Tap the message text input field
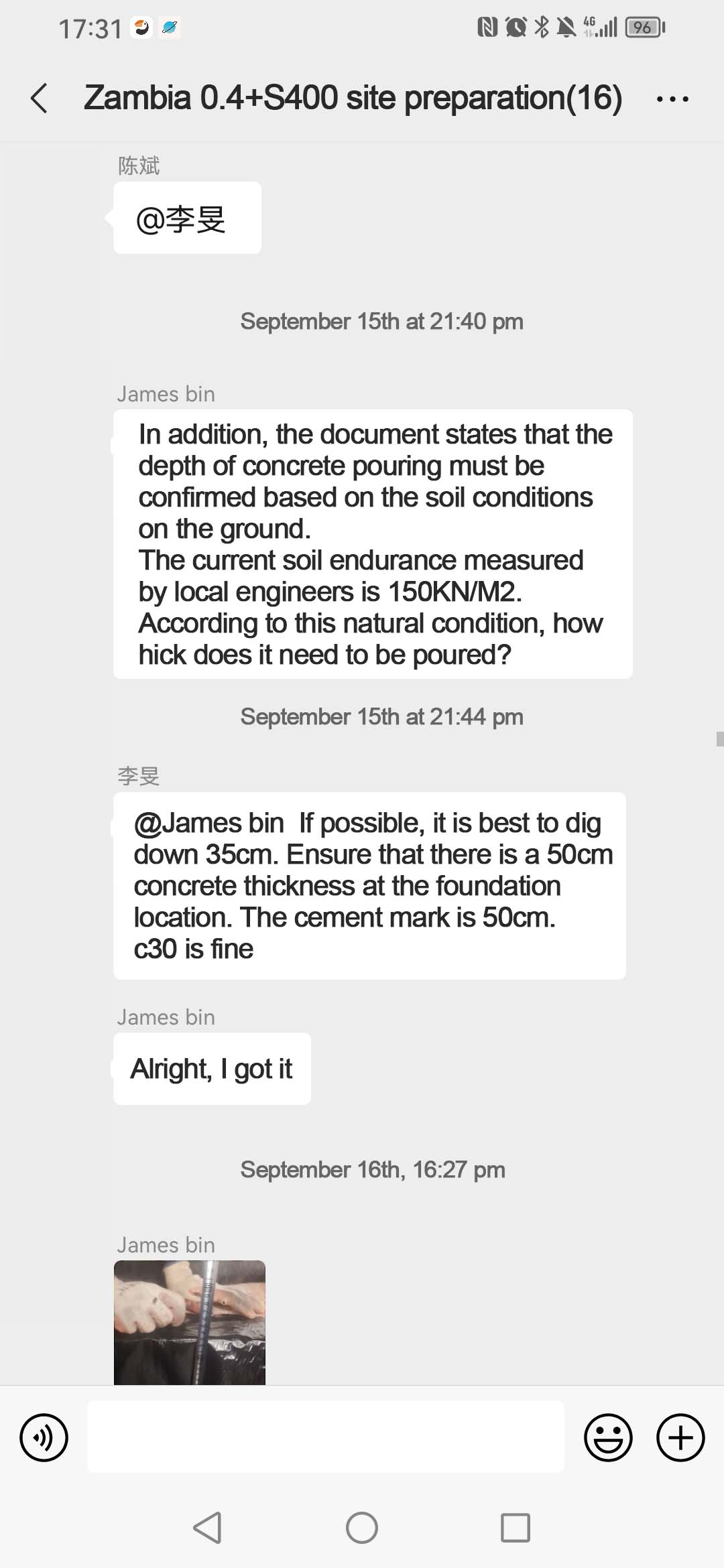 (x=326, y=1437)
